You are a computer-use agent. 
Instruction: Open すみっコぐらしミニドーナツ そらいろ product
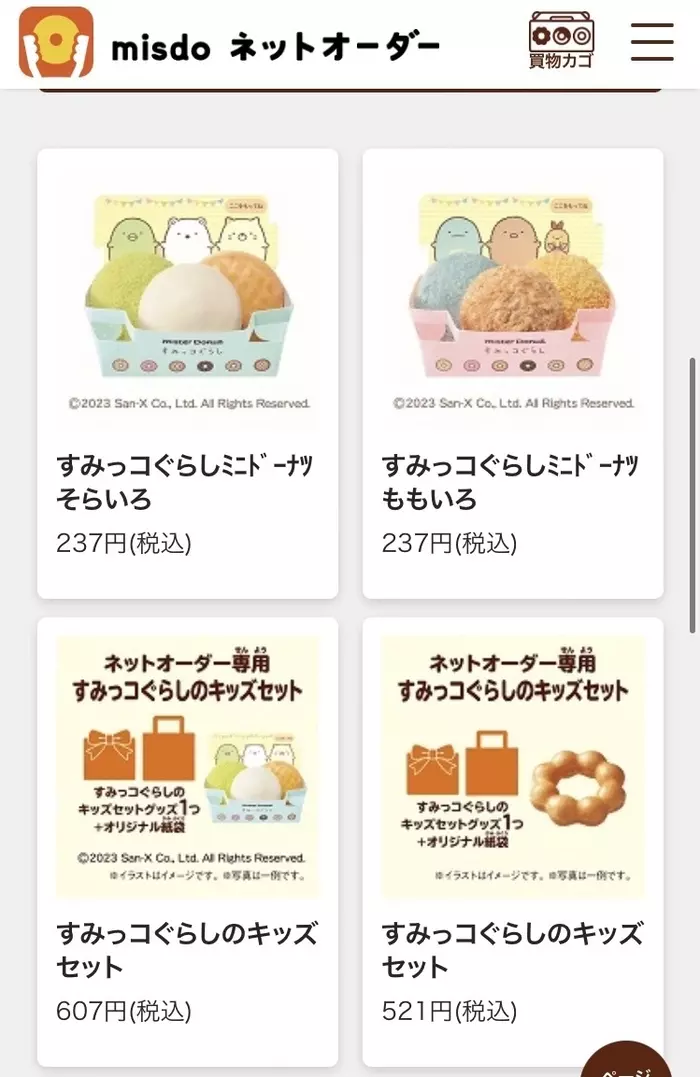point(188,373)
